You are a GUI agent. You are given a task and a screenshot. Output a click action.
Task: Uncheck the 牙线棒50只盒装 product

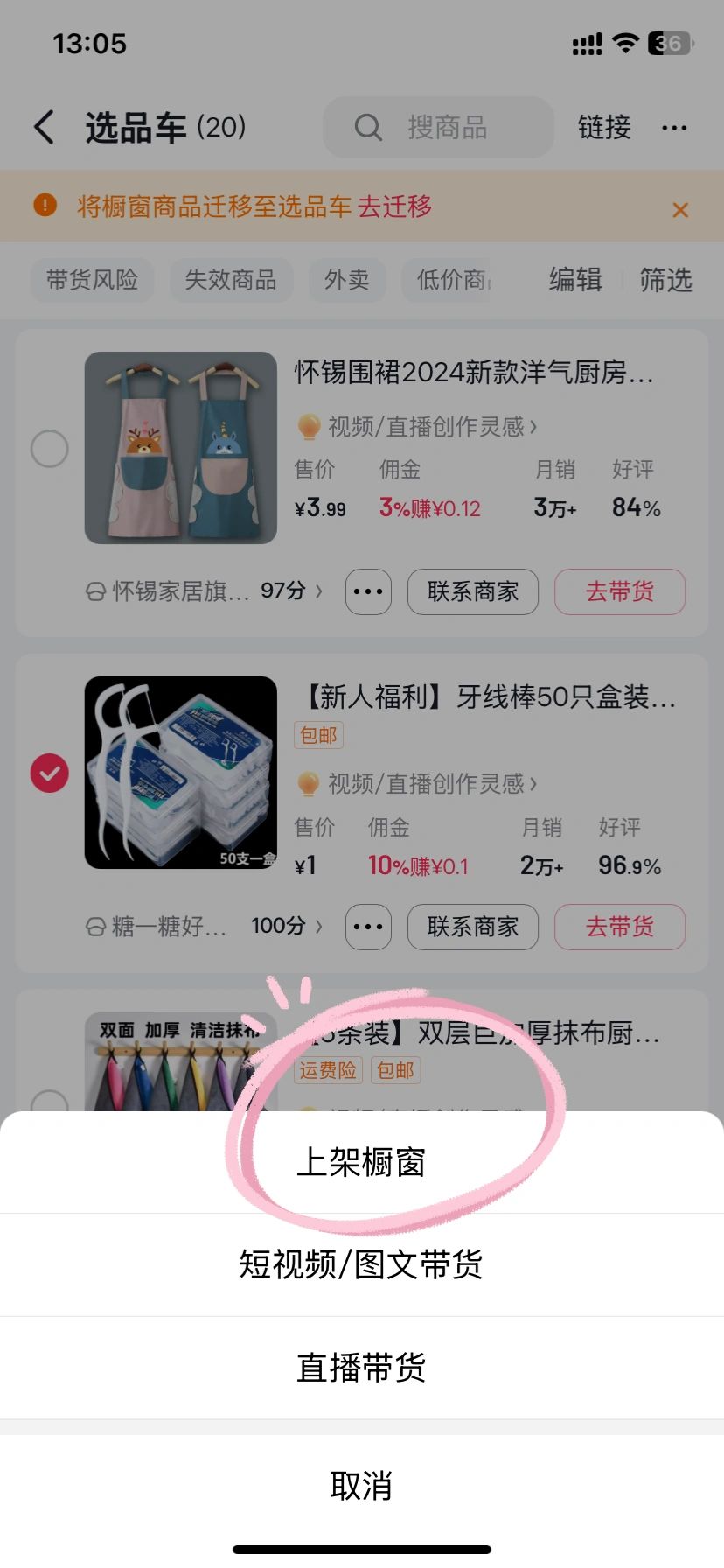(50, 773)
